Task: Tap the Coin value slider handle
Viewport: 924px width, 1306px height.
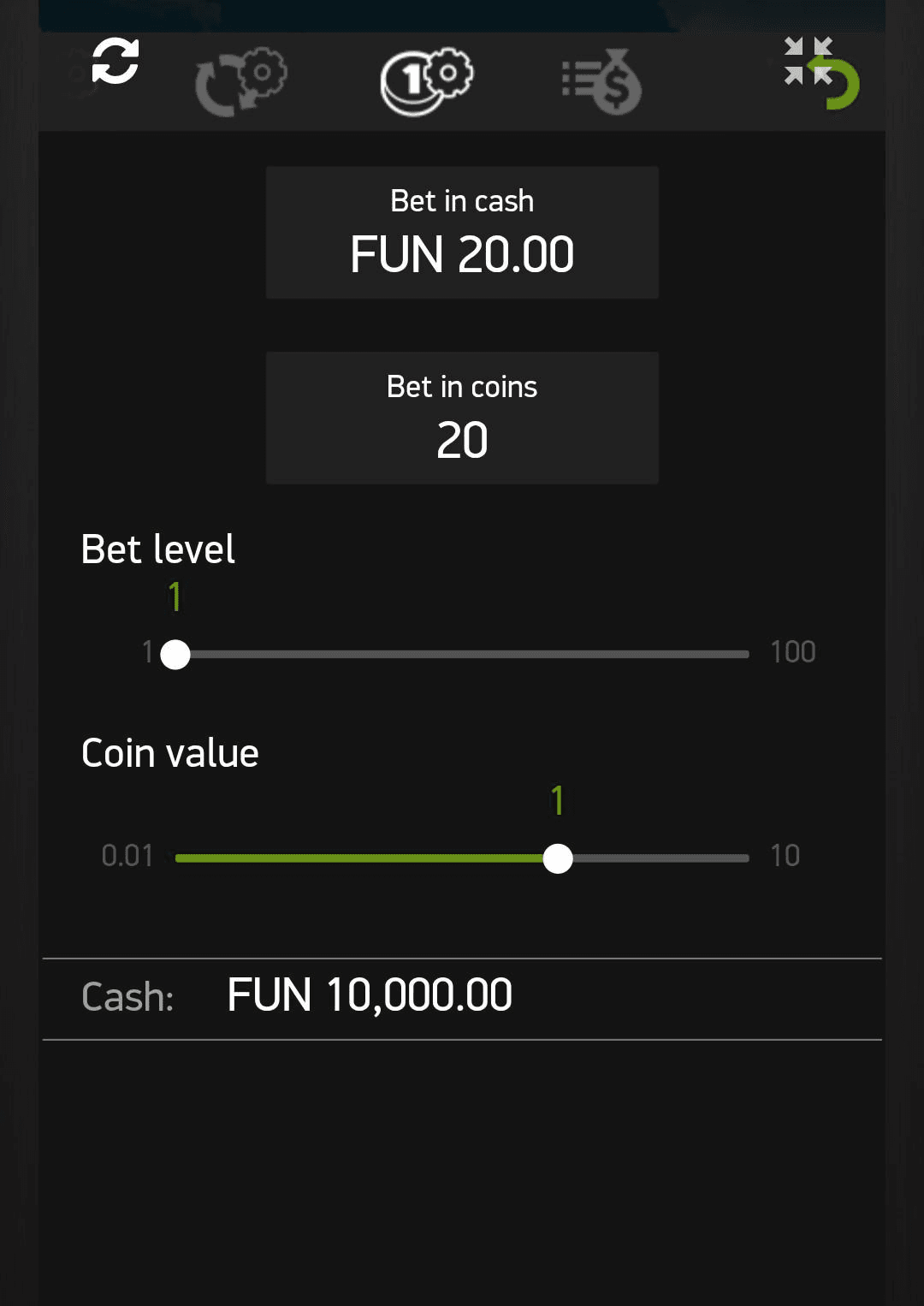Action: coord(558,858)
